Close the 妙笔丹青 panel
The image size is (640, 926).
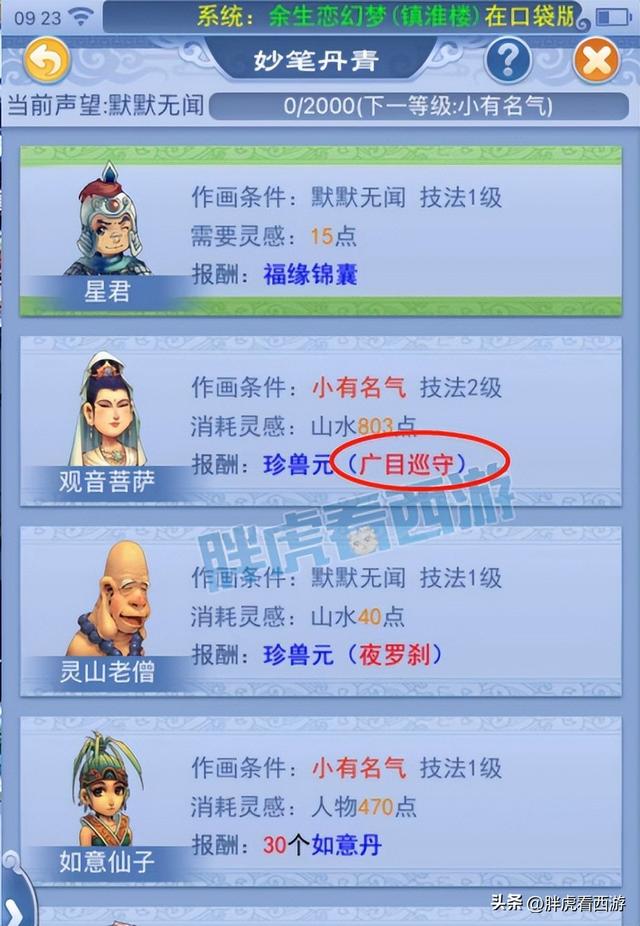point(595,62)
